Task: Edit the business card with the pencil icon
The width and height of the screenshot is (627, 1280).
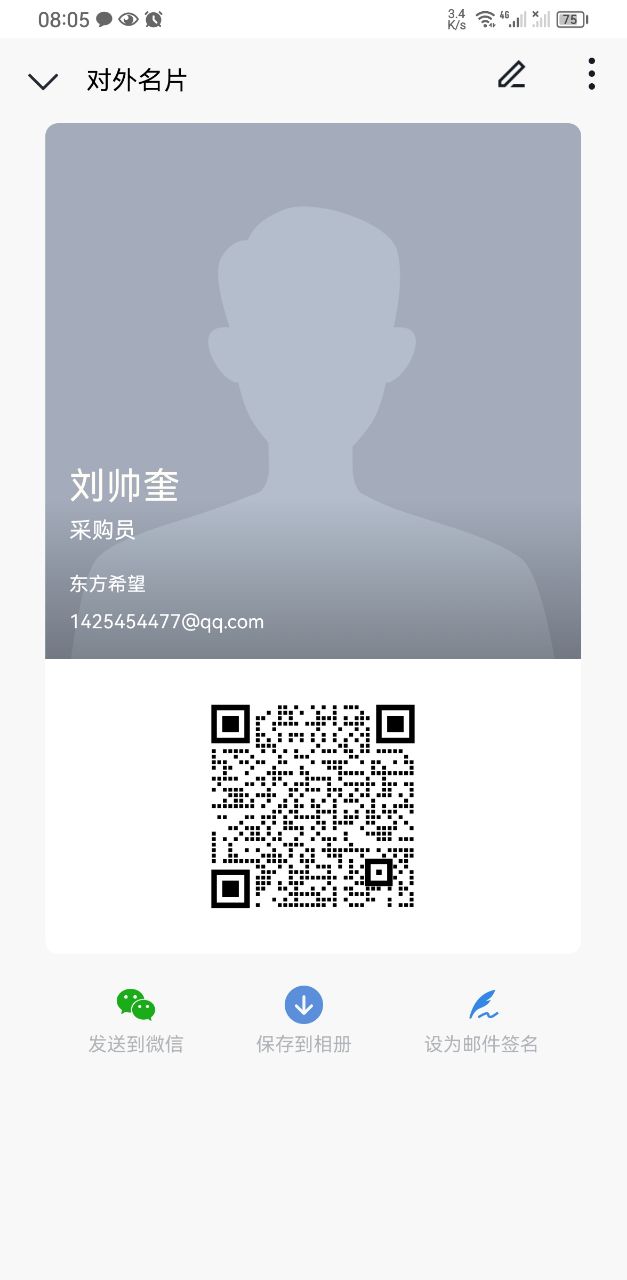Action: point(511,75)
